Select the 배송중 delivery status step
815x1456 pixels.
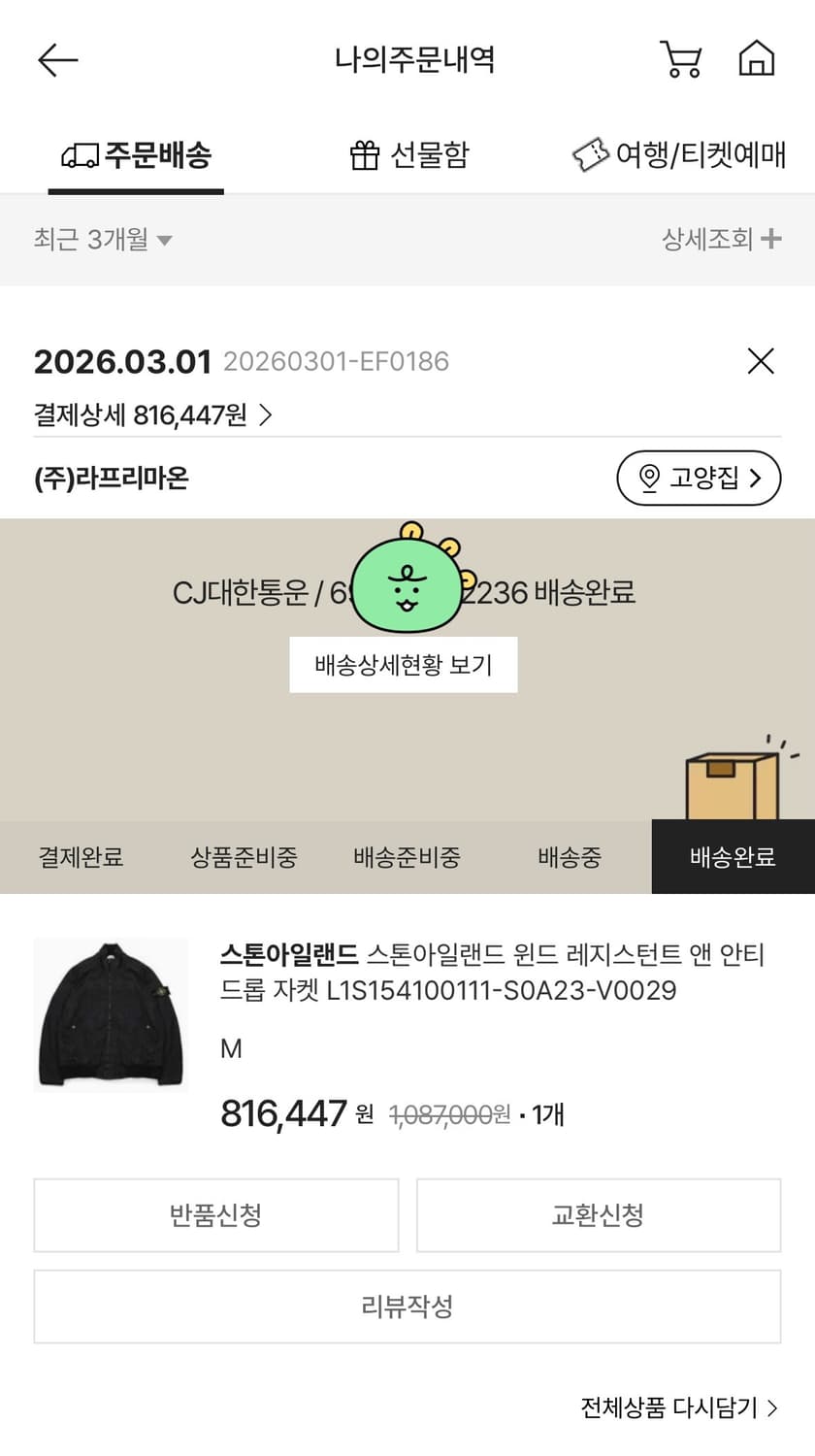[x=568, y=857]
